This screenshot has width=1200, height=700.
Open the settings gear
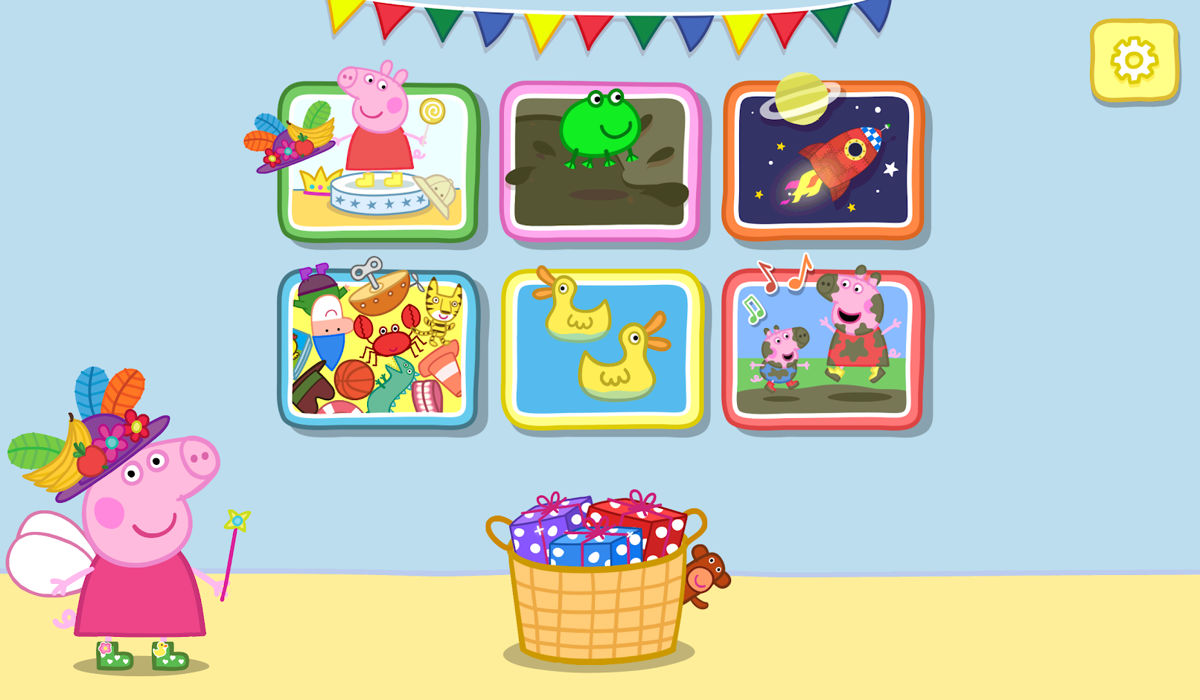click(1134, 61)
